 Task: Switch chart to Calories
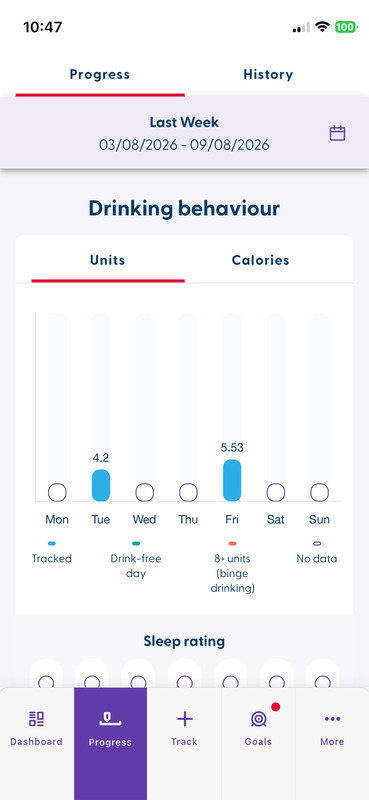260,260
